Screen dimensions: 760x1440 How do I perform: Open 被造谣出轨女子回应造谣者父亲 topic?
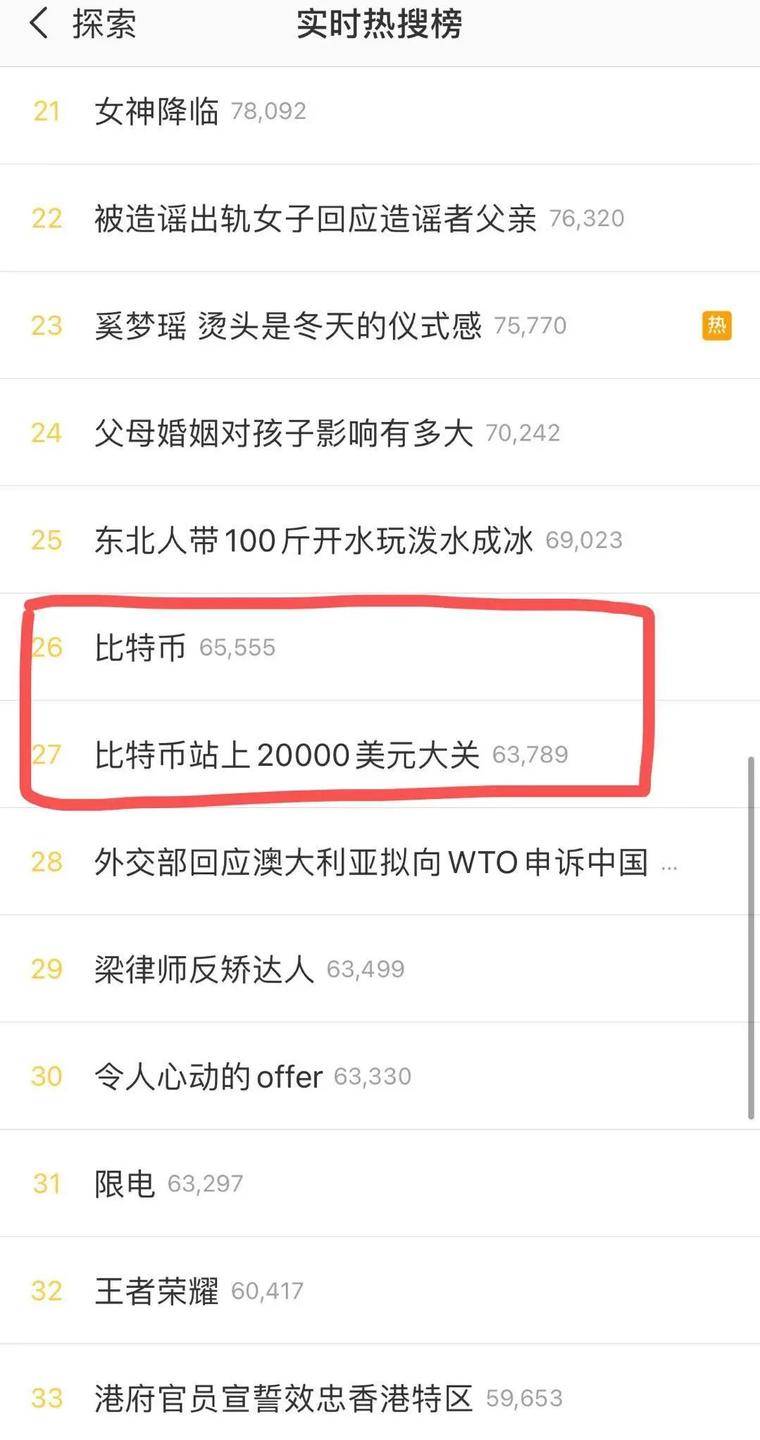pyautogui.click(x=380, y=218)
